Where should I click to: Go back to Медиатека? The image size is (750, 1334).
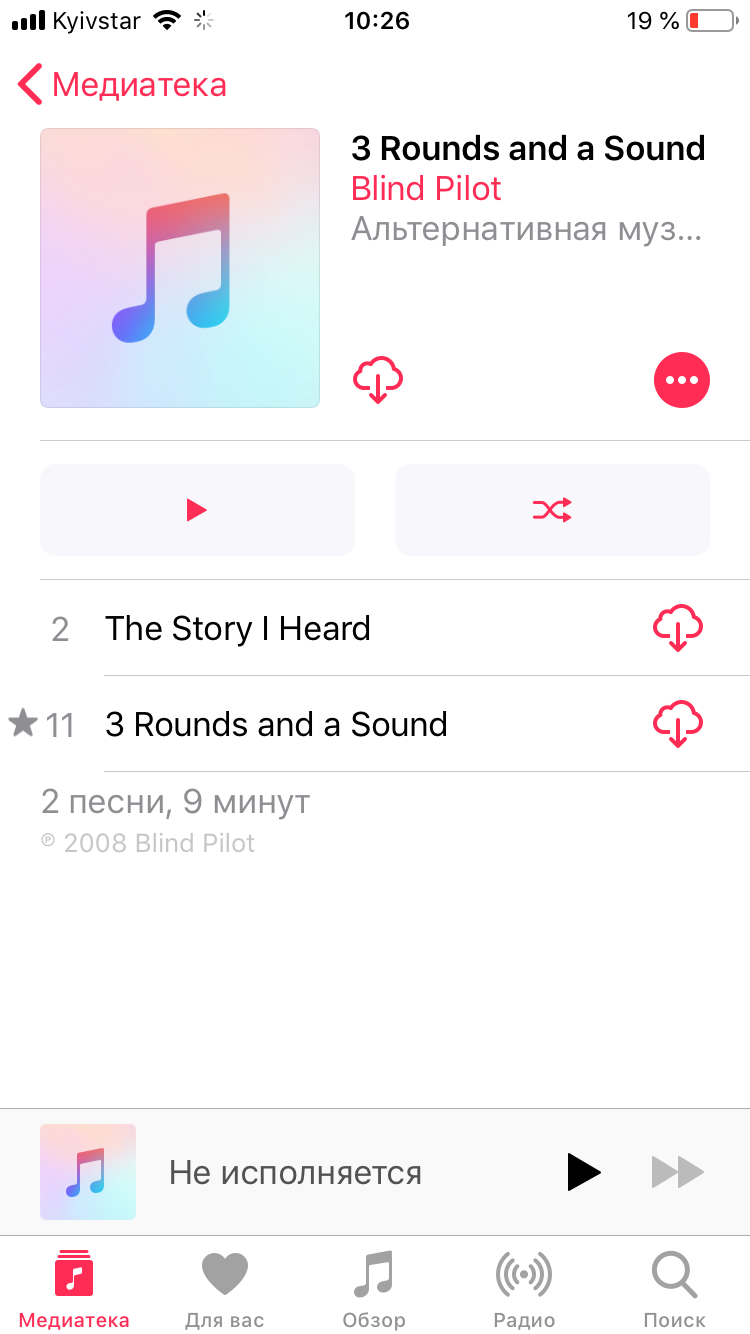click(x=122, y=86)
